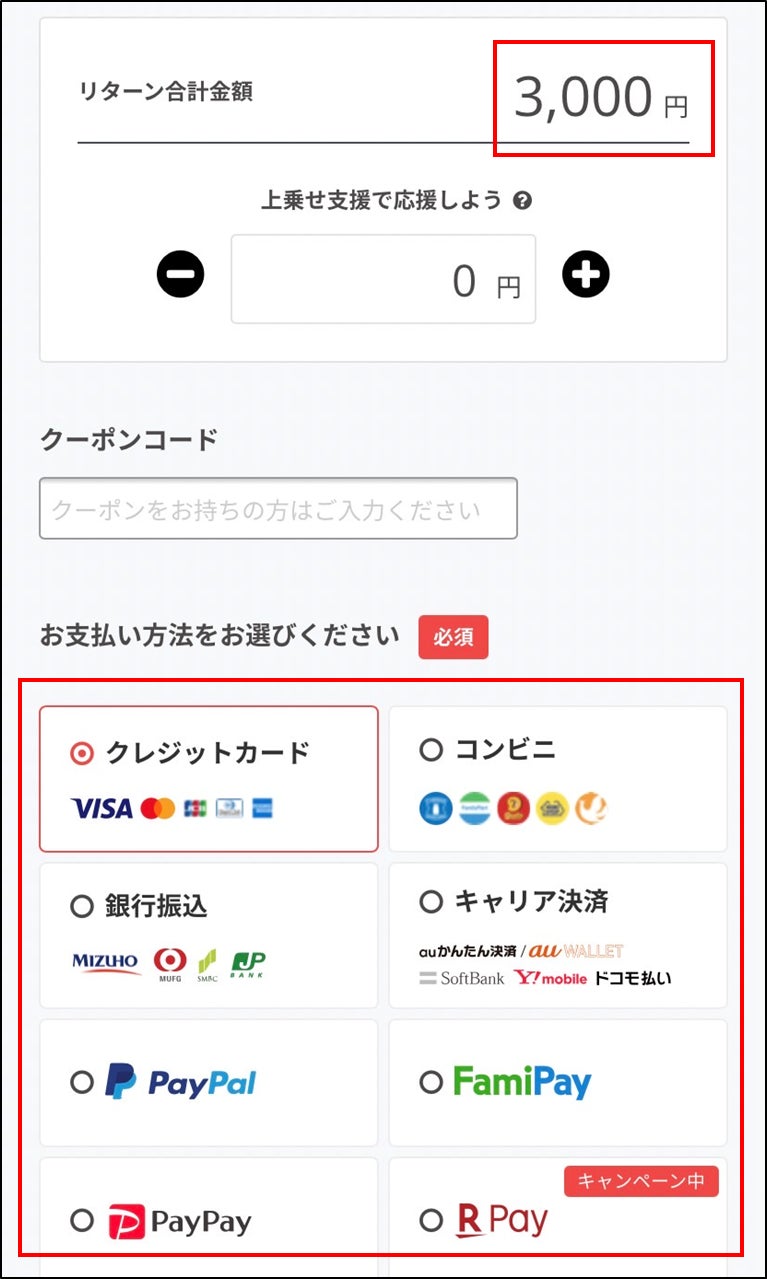Open the help icon beside 上乗せ支援で応援しよう

(522, 201)
